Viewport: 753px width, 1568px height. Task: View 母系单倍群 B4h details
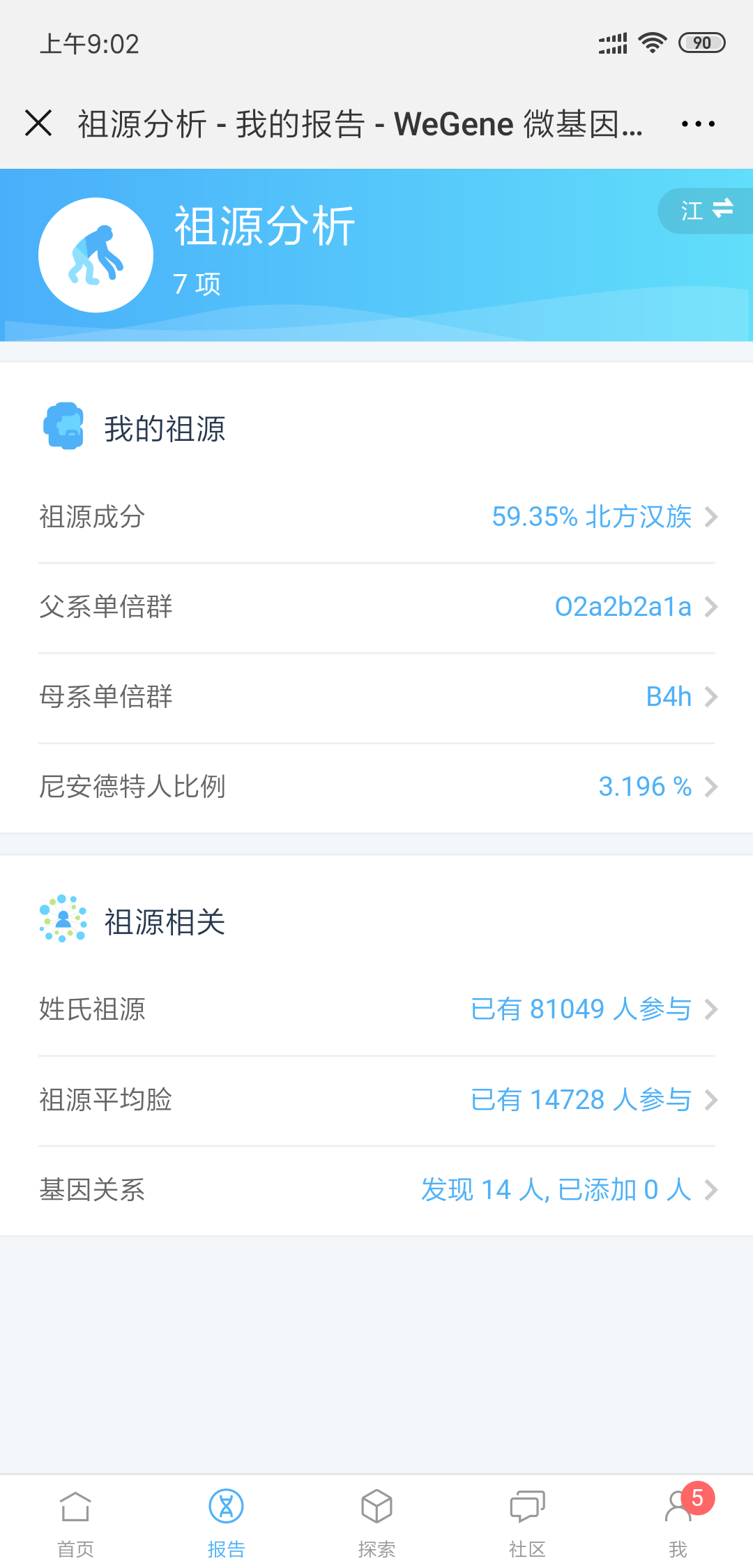[376, 698]
